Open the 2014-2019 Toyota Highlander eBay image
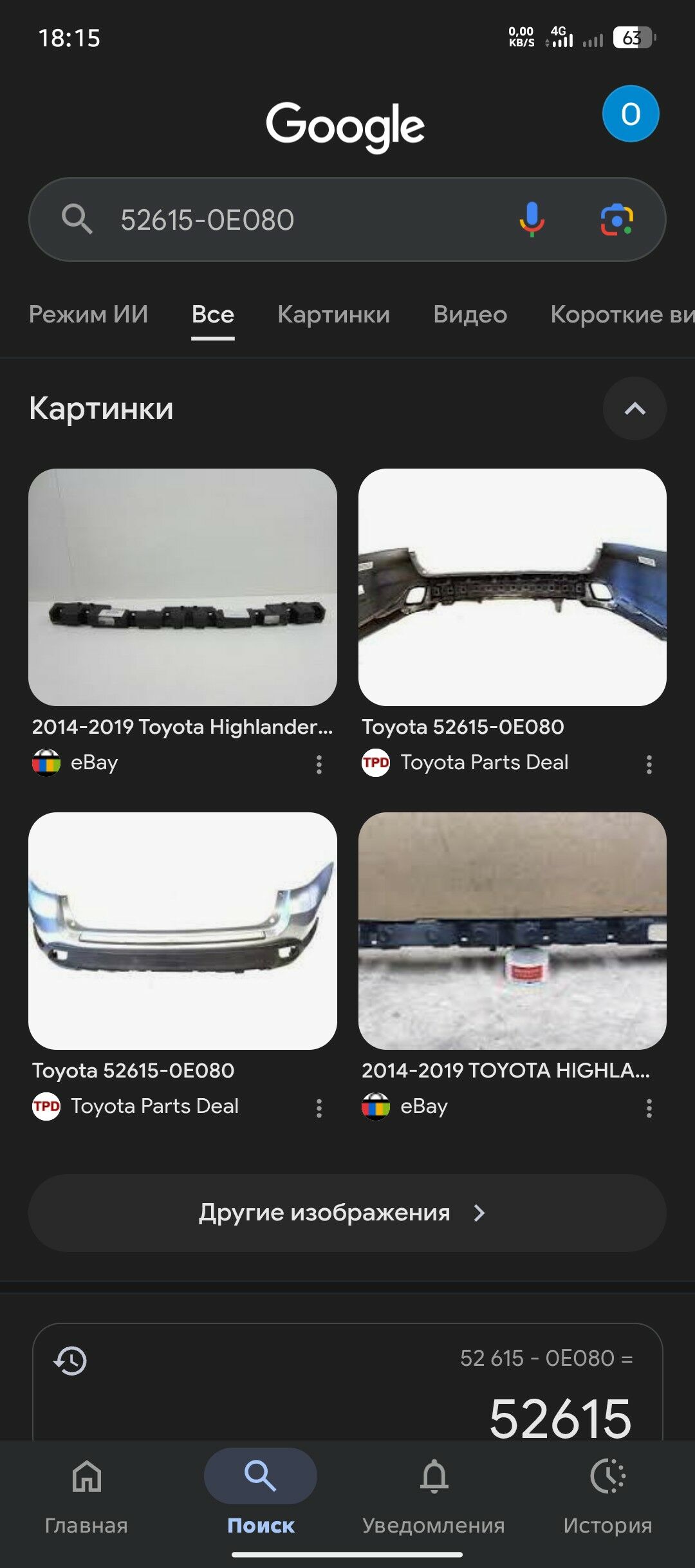The width and height of the screenshot is (695, 1568). pyautogui.click(x=183, y=587)
